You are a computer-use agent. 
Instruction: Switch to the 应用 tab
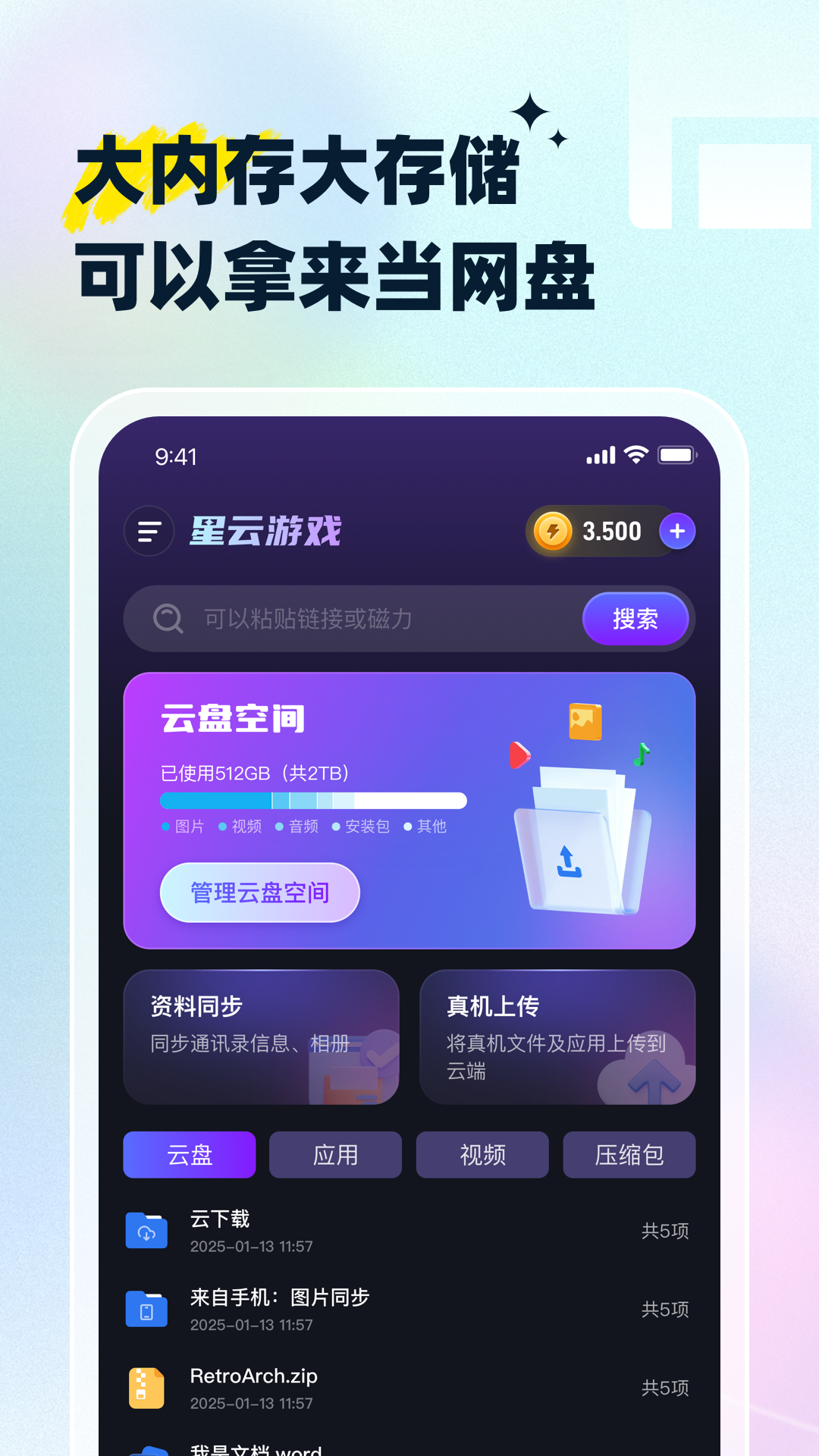pyautogui.click(x=336, y=1154)
